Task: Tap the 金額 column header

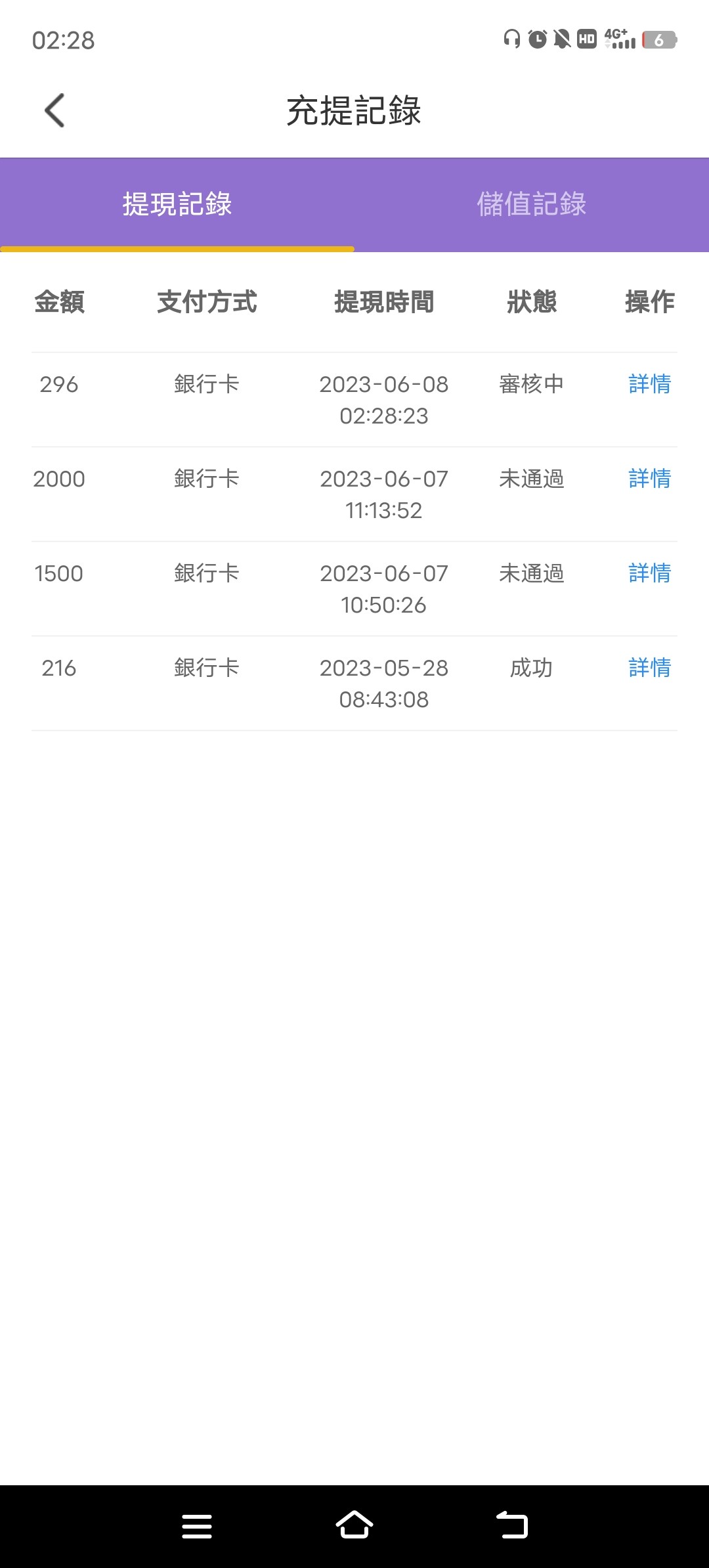Action: coord(60,303)
